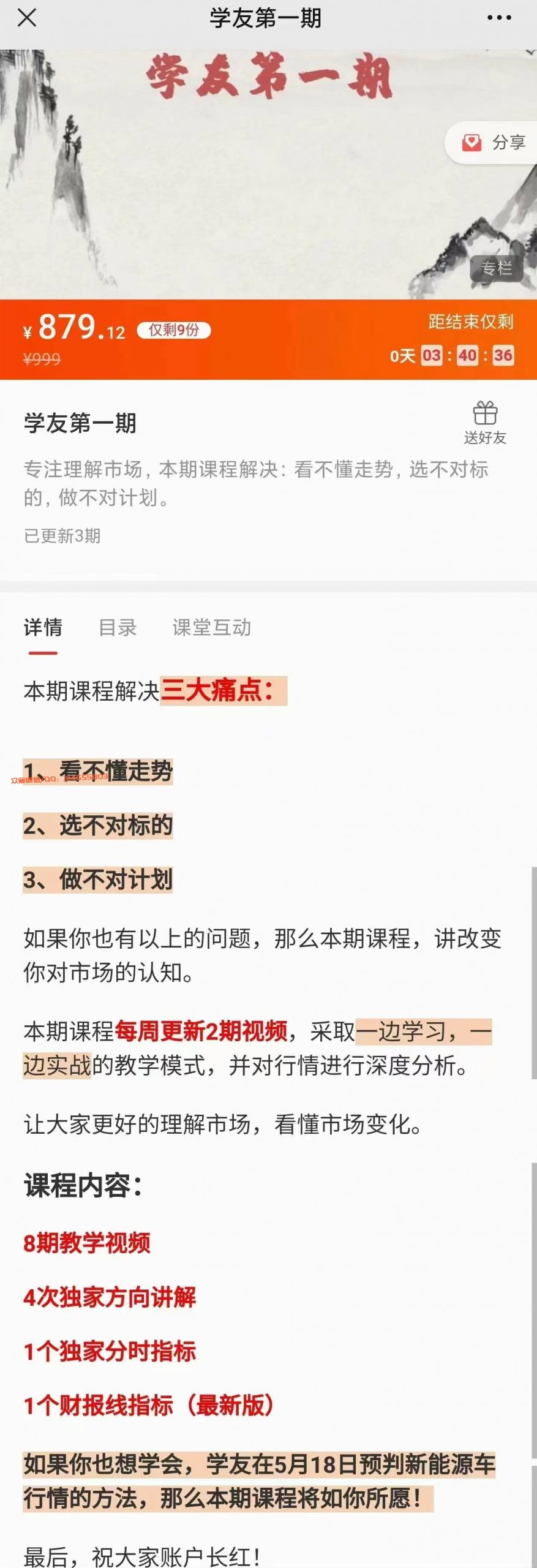Image resolution: width=537 pixels, height=1568 pixels.
Task: Select the 详情 tab
Action: pyautogui.click(x=43, y=627)
